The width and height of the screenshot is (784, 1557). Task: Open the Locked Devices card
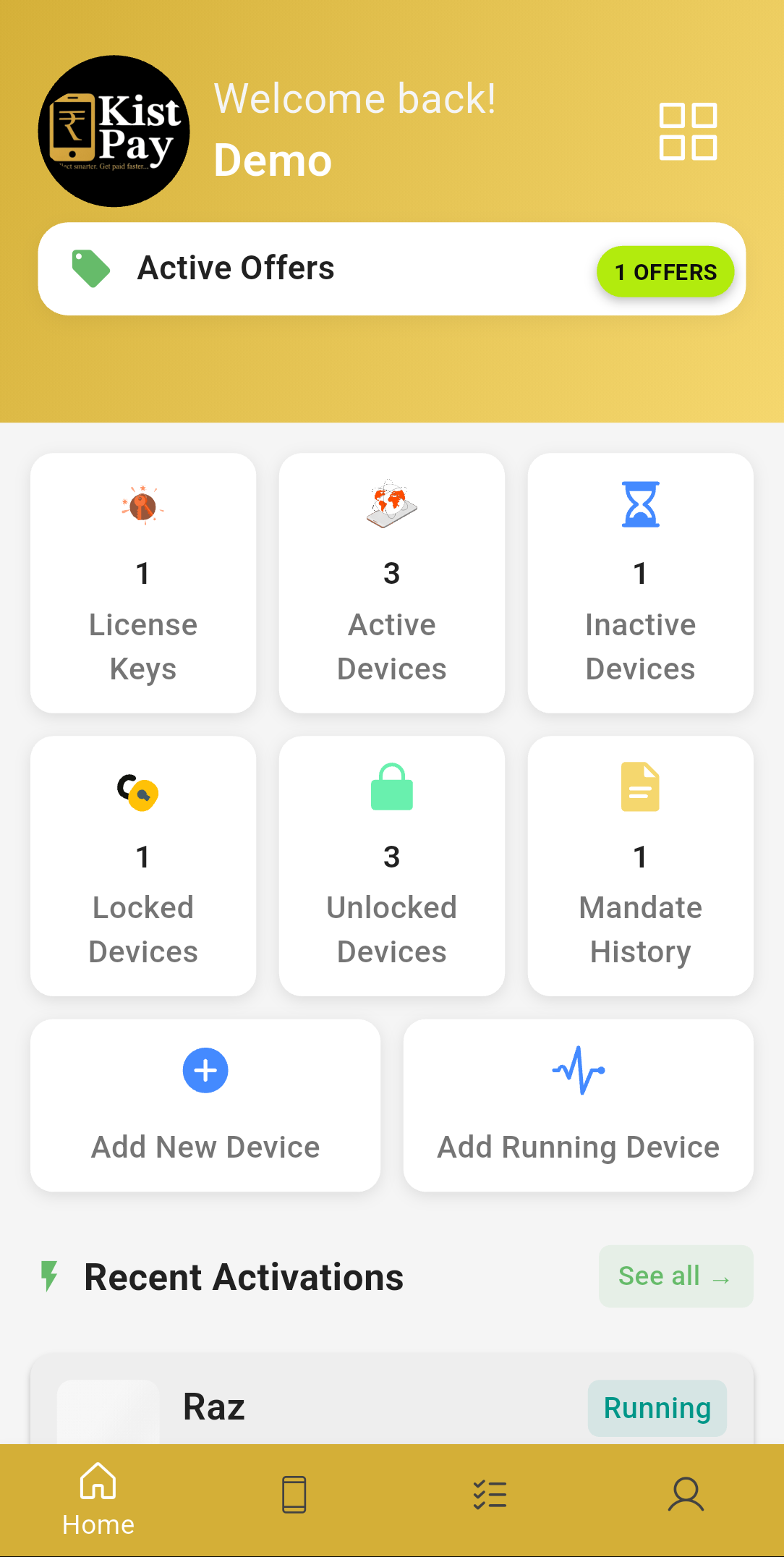[143, 866]
